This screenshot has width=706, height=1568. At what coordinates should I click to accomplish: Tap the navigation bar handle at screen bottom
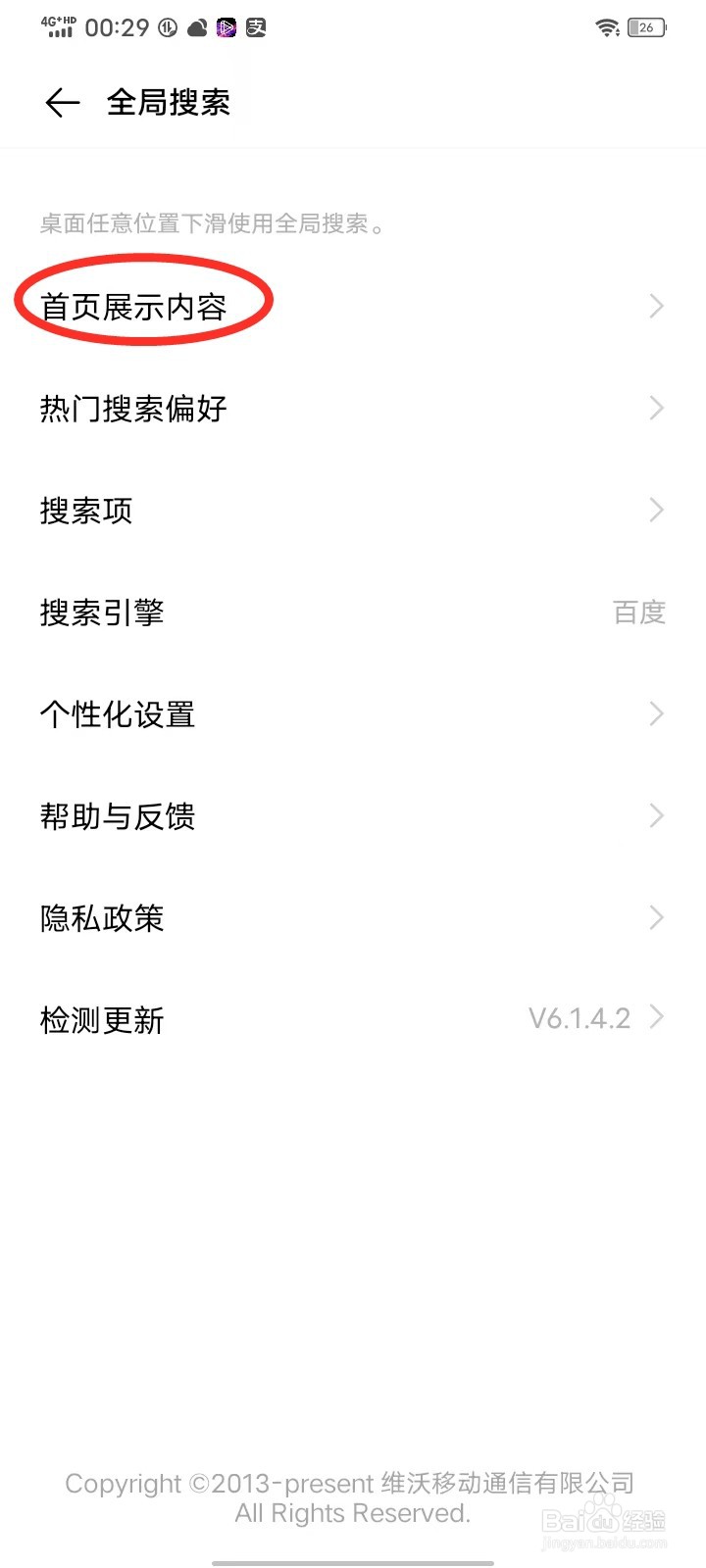click(x=353, y=1560)
